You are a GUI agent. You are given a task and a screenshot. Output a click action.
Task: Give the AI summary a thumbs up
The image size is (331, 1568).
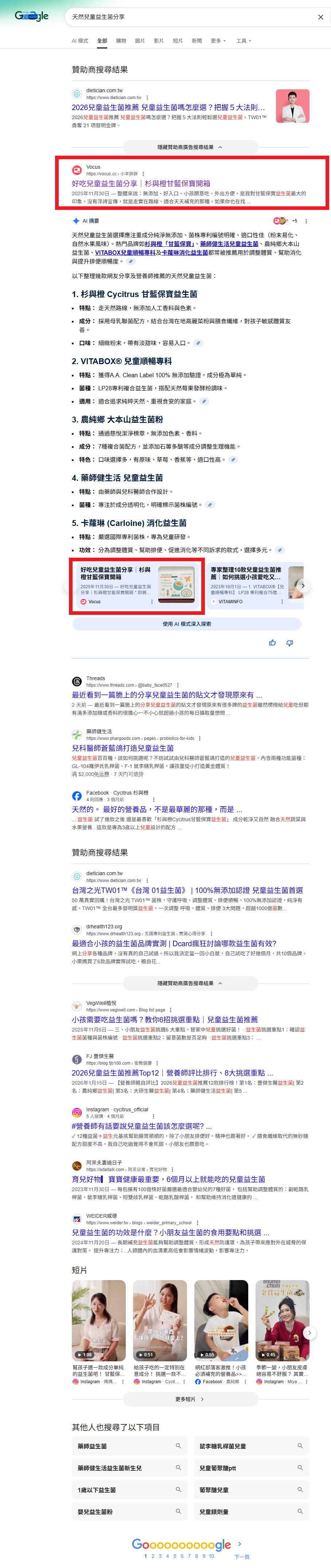[x=272, y=643]
